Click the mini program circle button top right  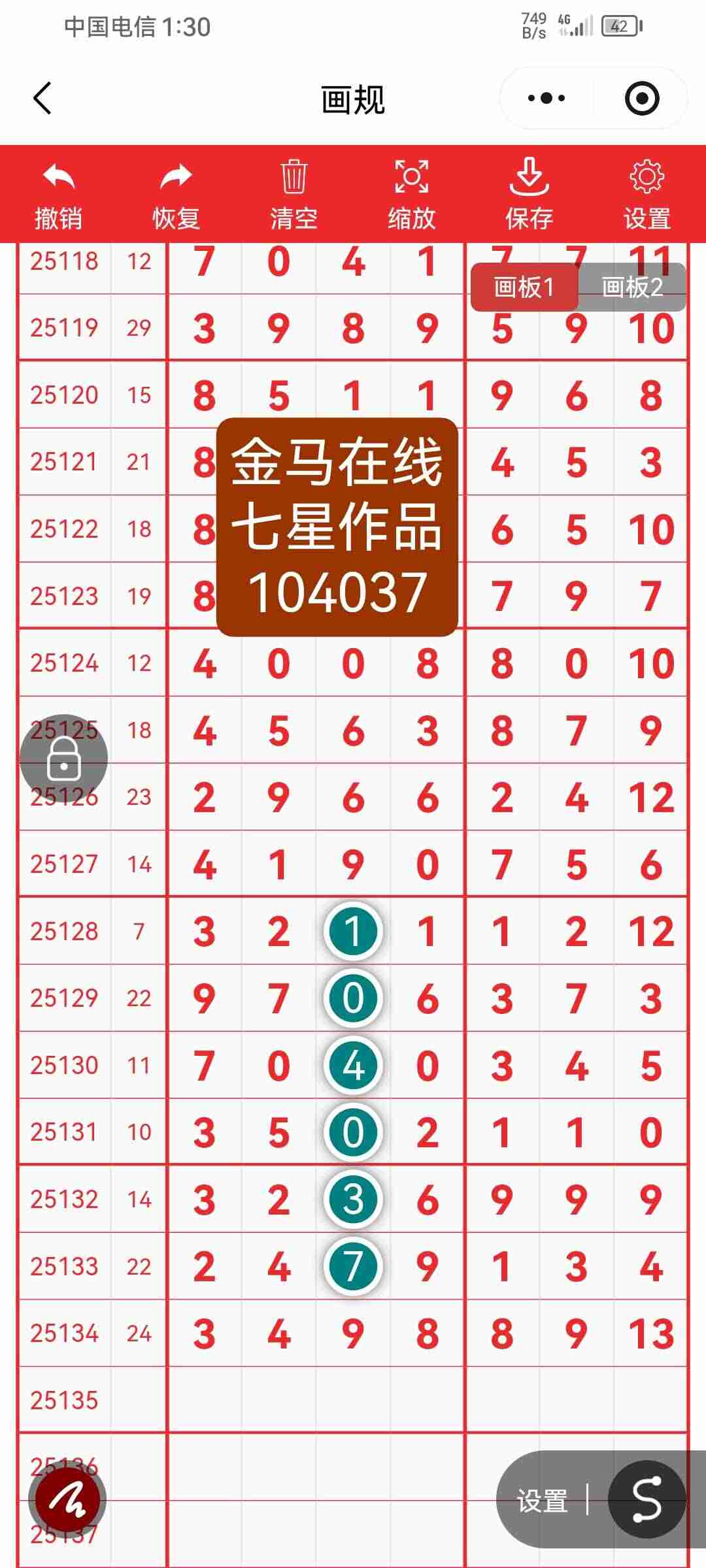tap(644, 98)
